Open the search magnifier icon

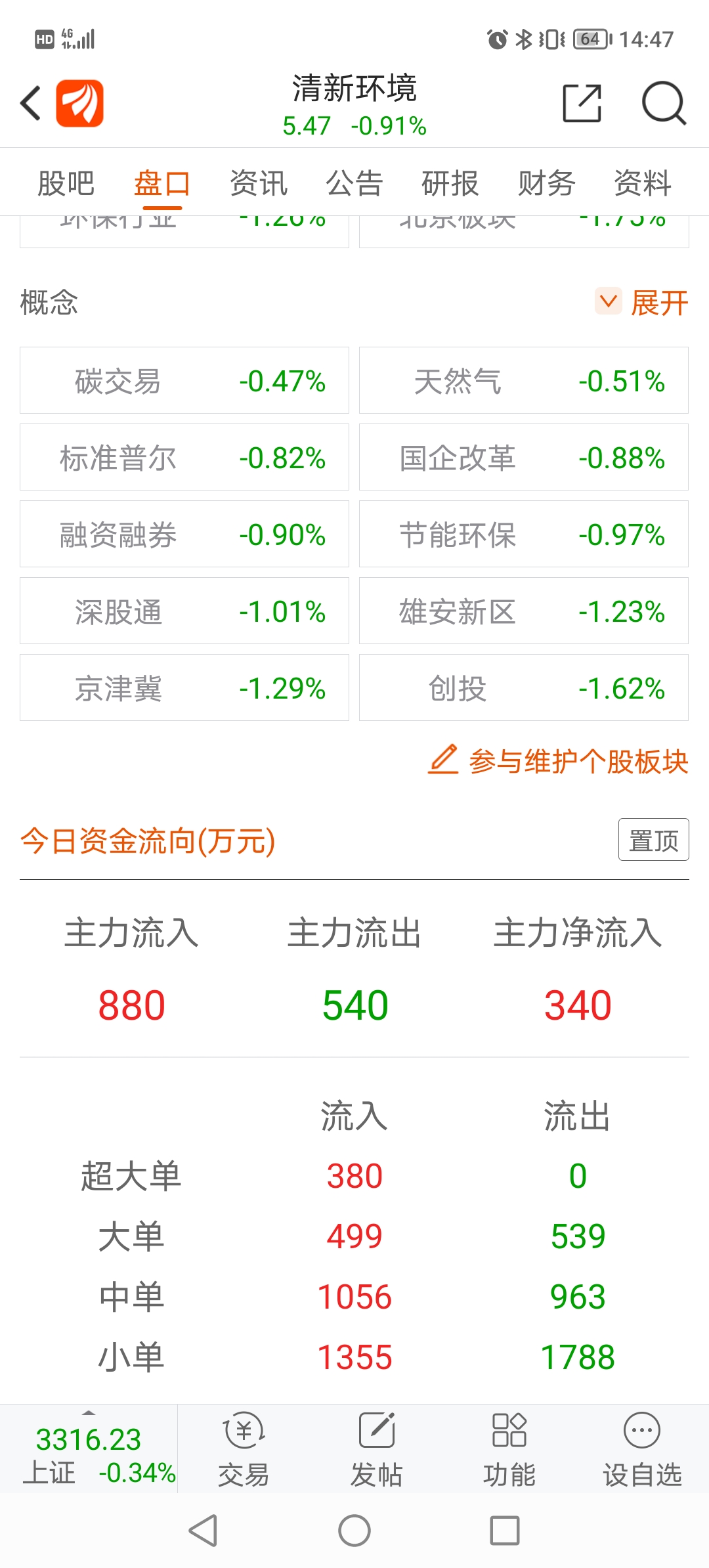coord(664,103)
